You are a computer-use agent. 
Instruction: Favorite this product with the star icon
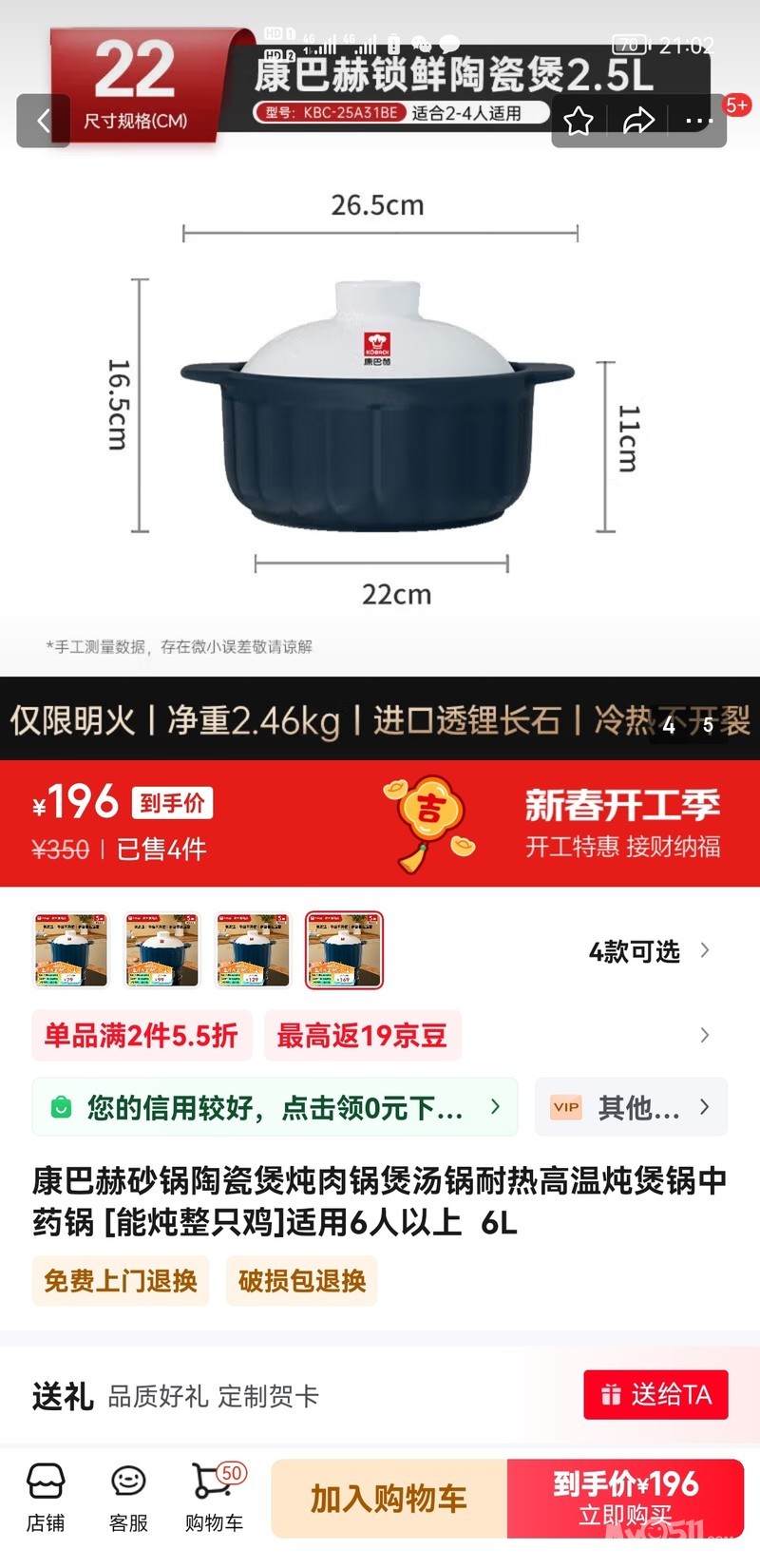click(x=579, y=121)
